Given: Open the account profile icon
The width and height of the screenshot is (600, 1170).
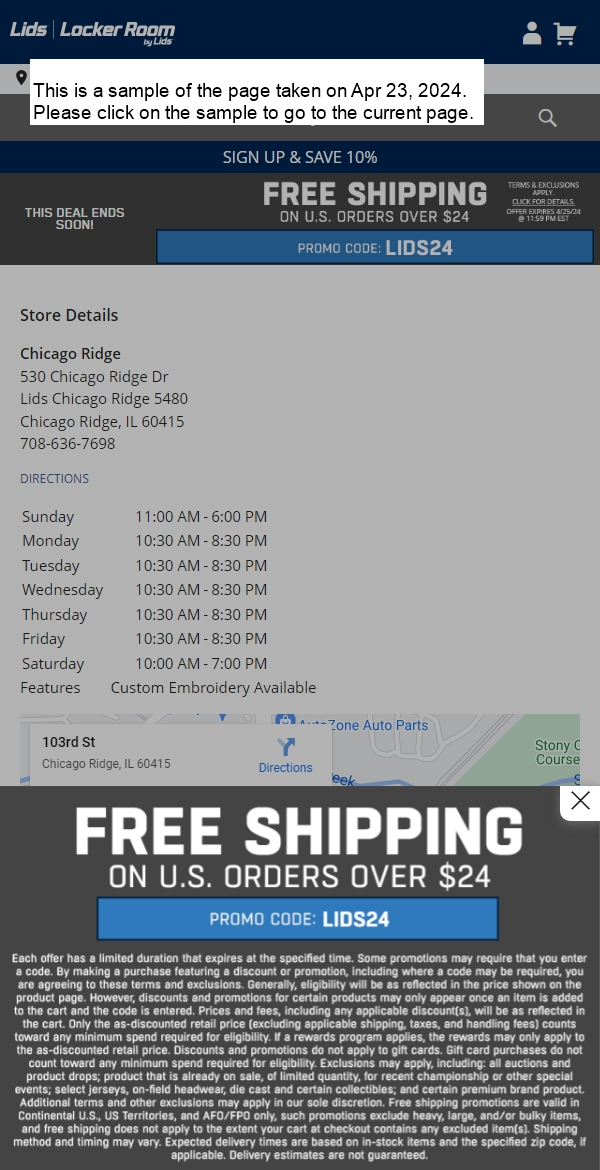Looking at the screenshot, I should [x=532, y=33].
